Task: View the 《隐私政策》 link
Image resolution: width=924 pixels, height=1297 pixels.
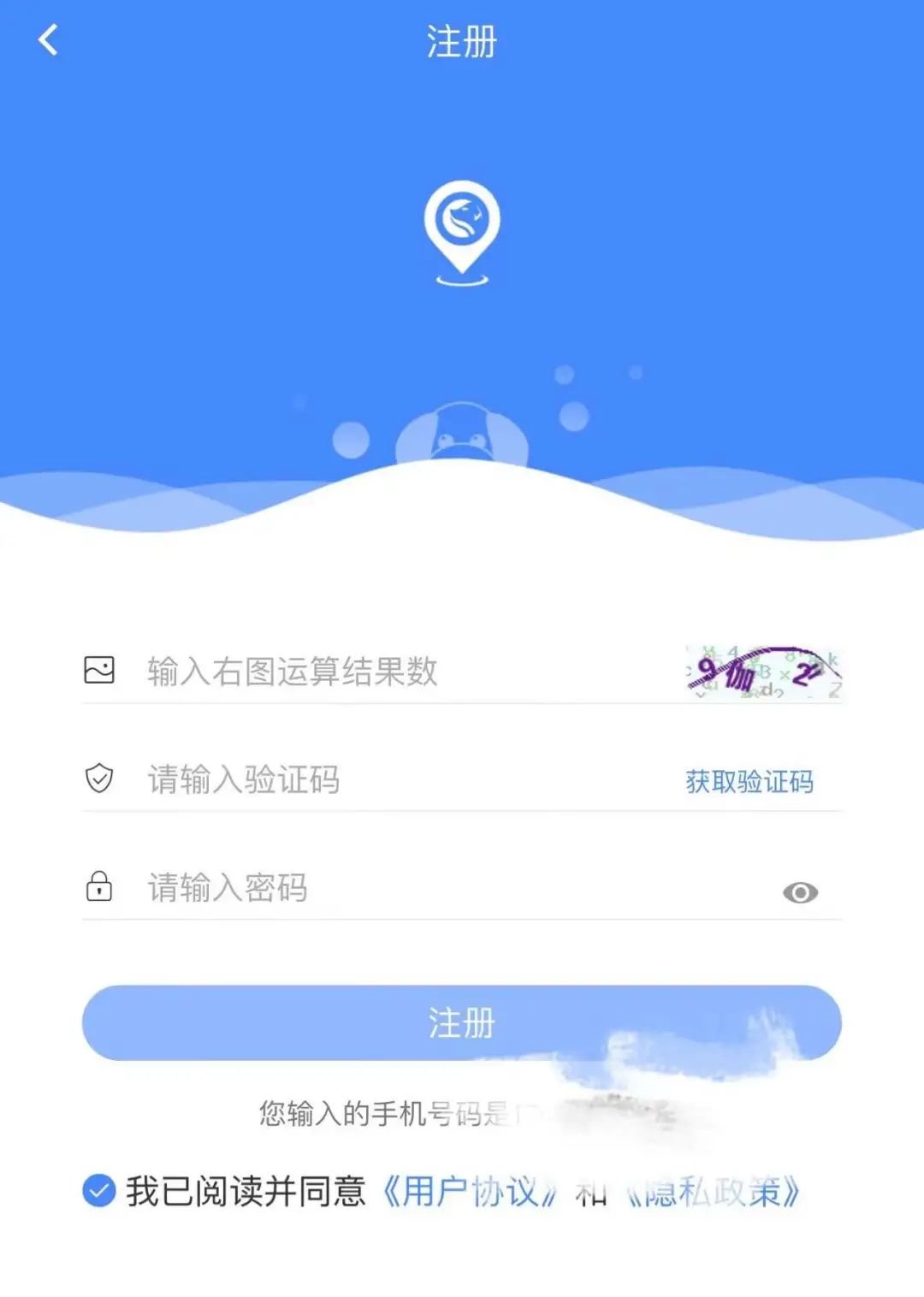Action: tap(713, 1191)
